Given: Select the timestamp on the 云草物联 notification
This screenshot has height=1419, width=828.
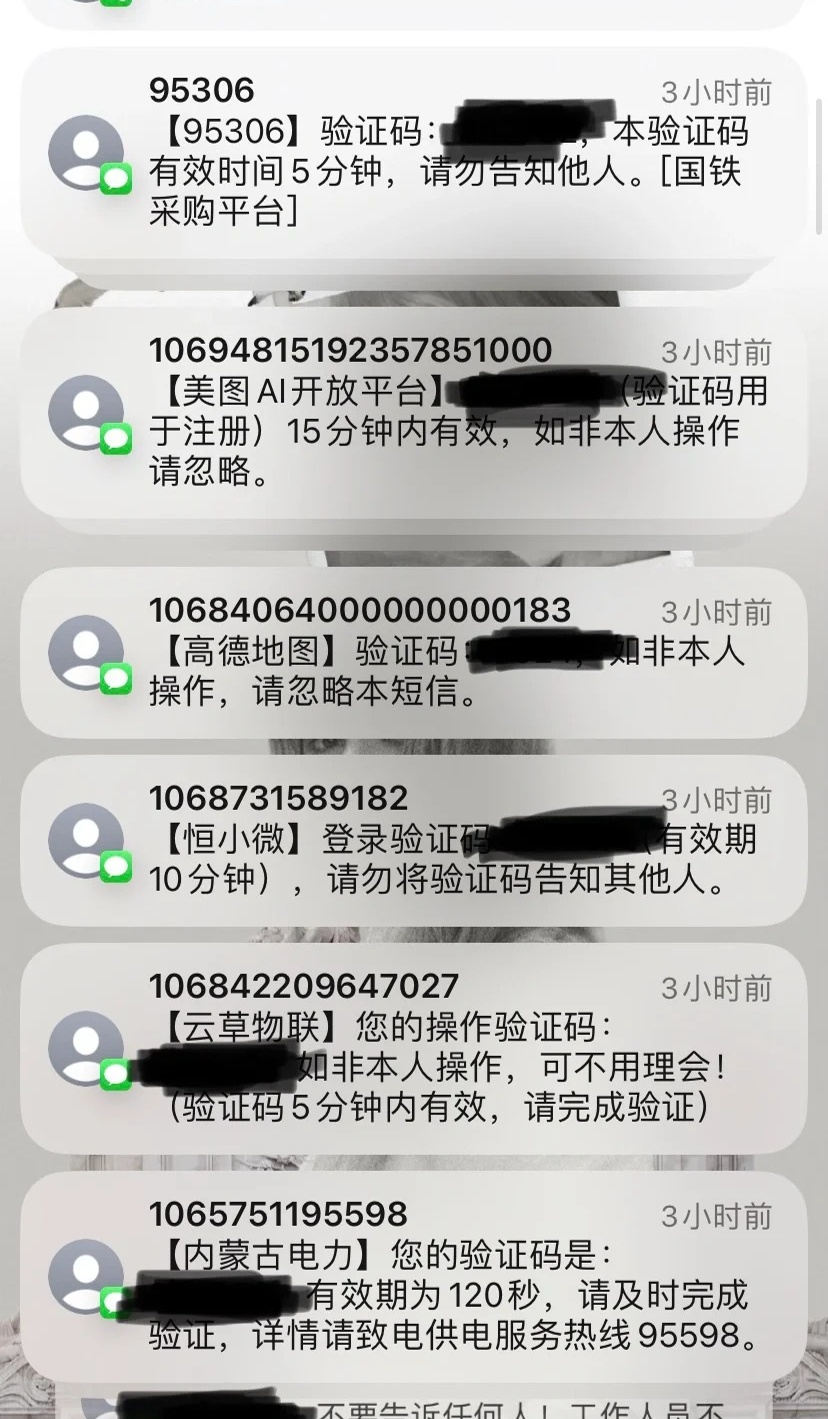Looking at the screenshot, I should pyautogui.click(x=718, y=988).
